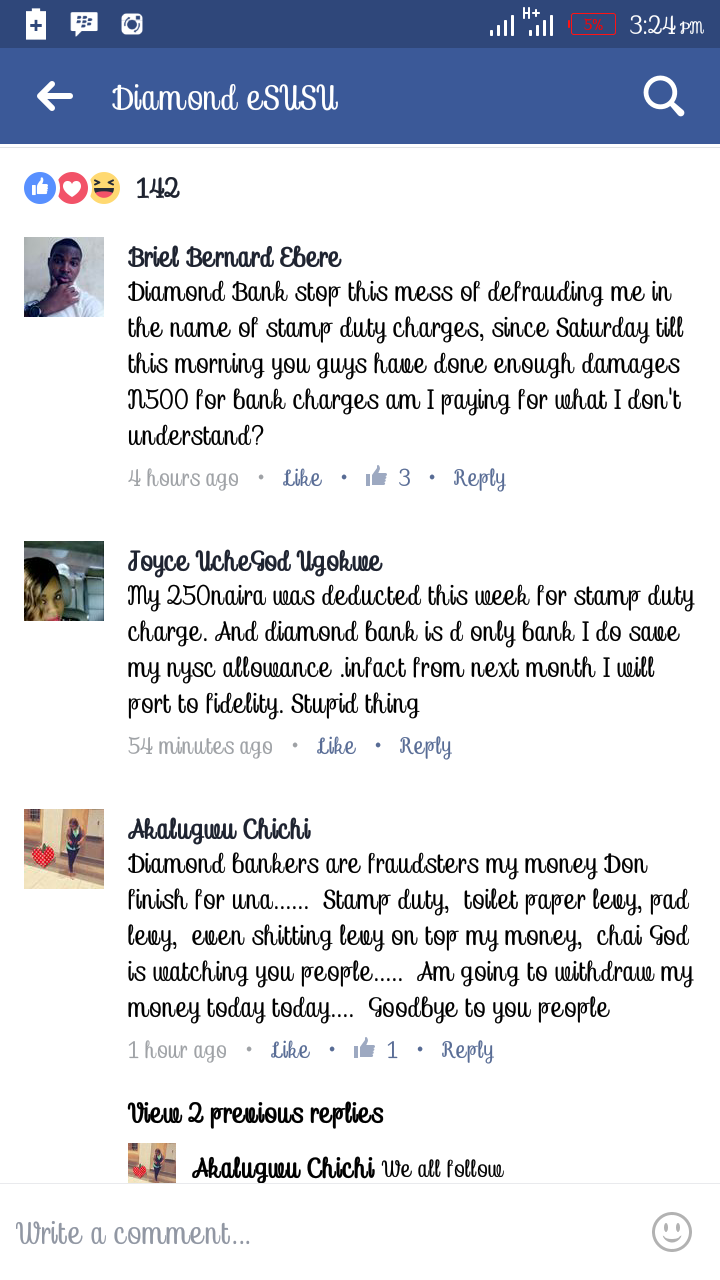Open Briel Bernard Ebere's profile picture
The image size is (720, 1280).
coord(64,277)
